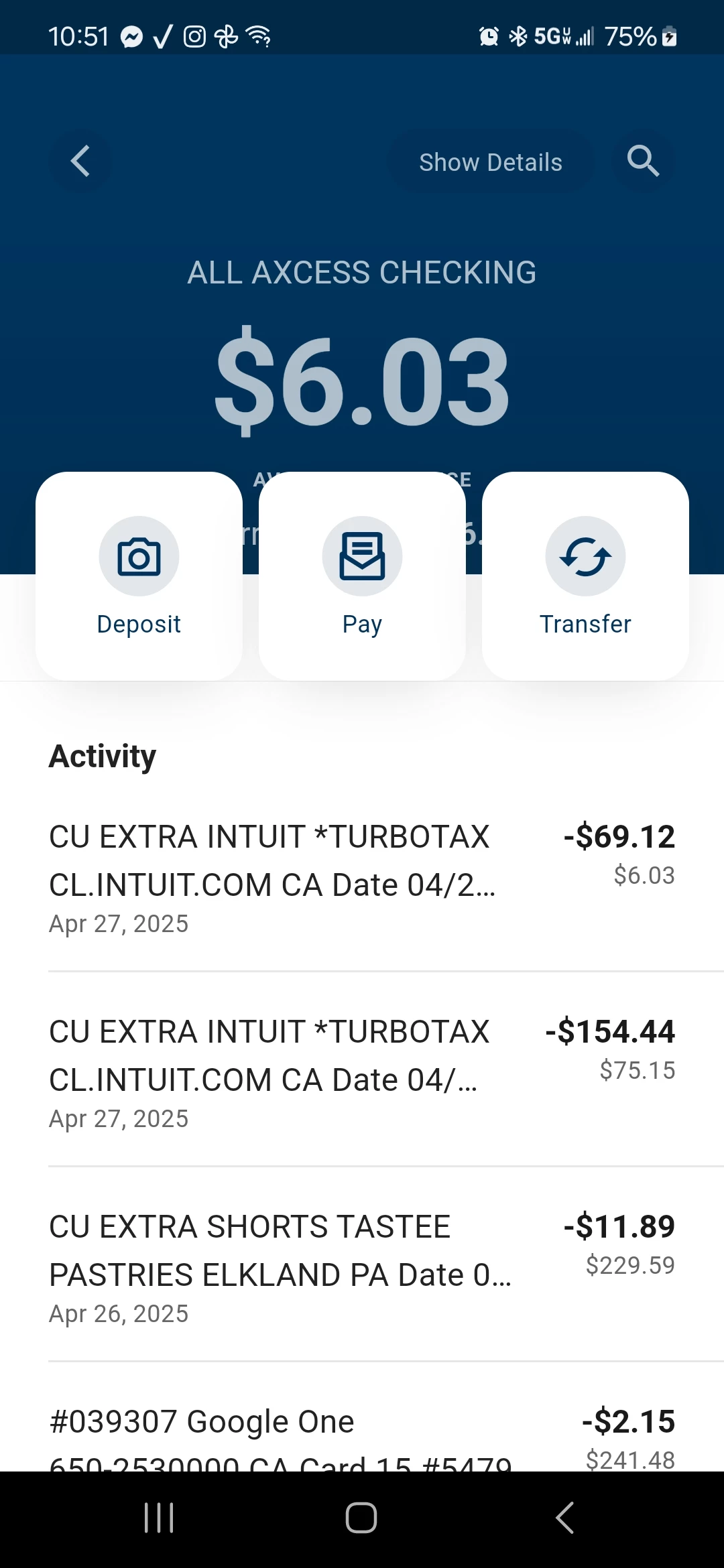Go back using the top arrow
Viewport: 724px width, 1568px height.
point(80,161)
